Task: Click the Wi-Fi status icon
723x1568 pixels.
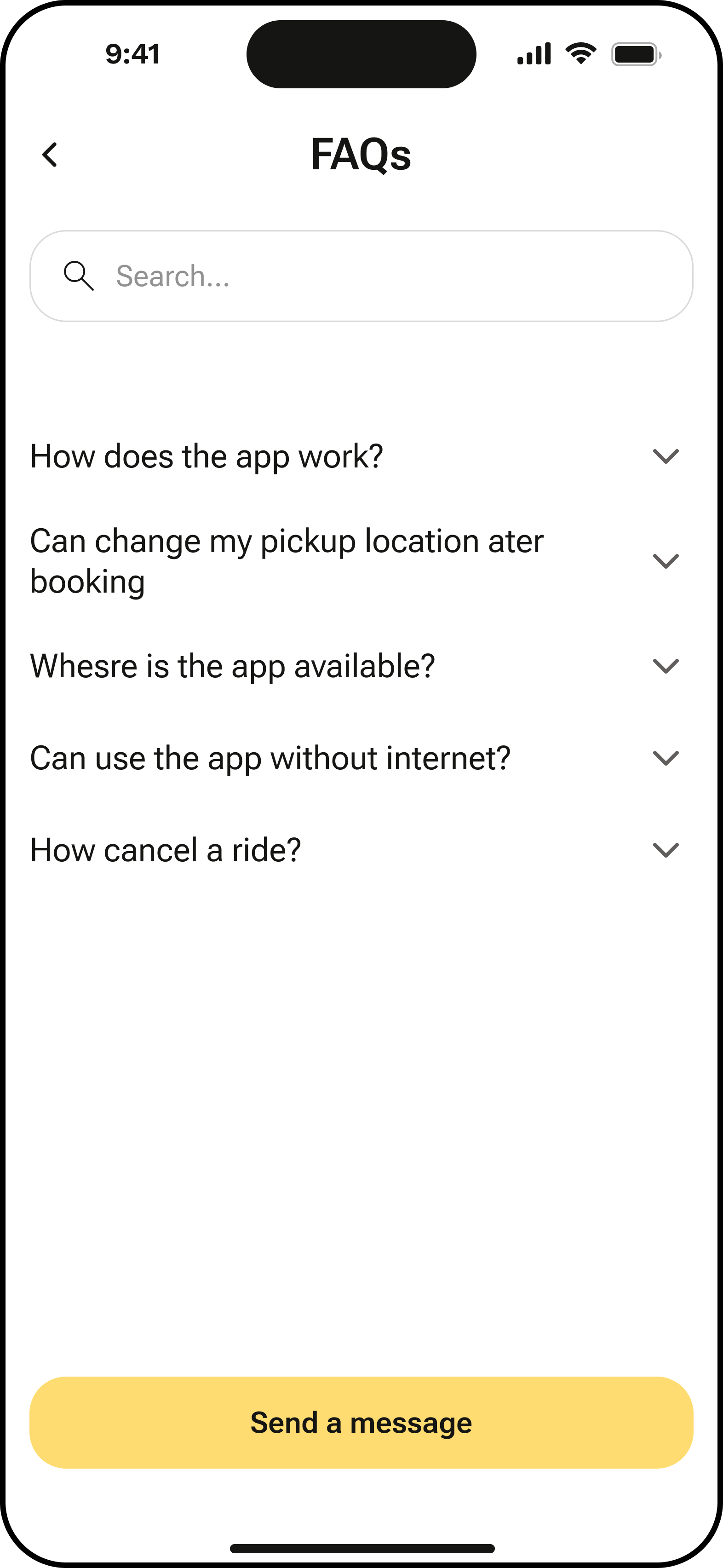Action: pos(579,53)
